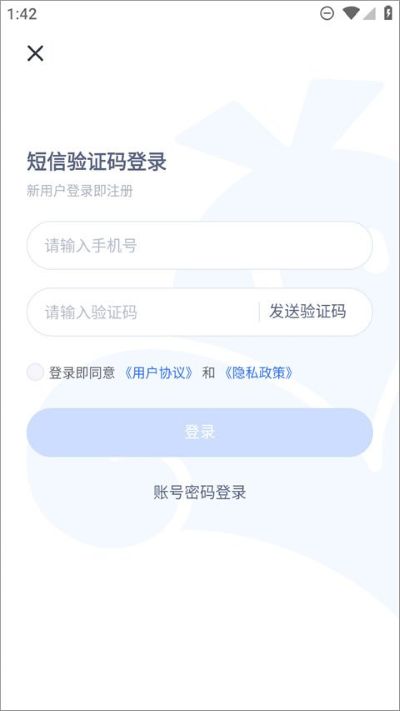Image resolution: width=400 pixels, height=711 pixels.
Task: Tap the 登录 login button
Action: coord(200,432)
